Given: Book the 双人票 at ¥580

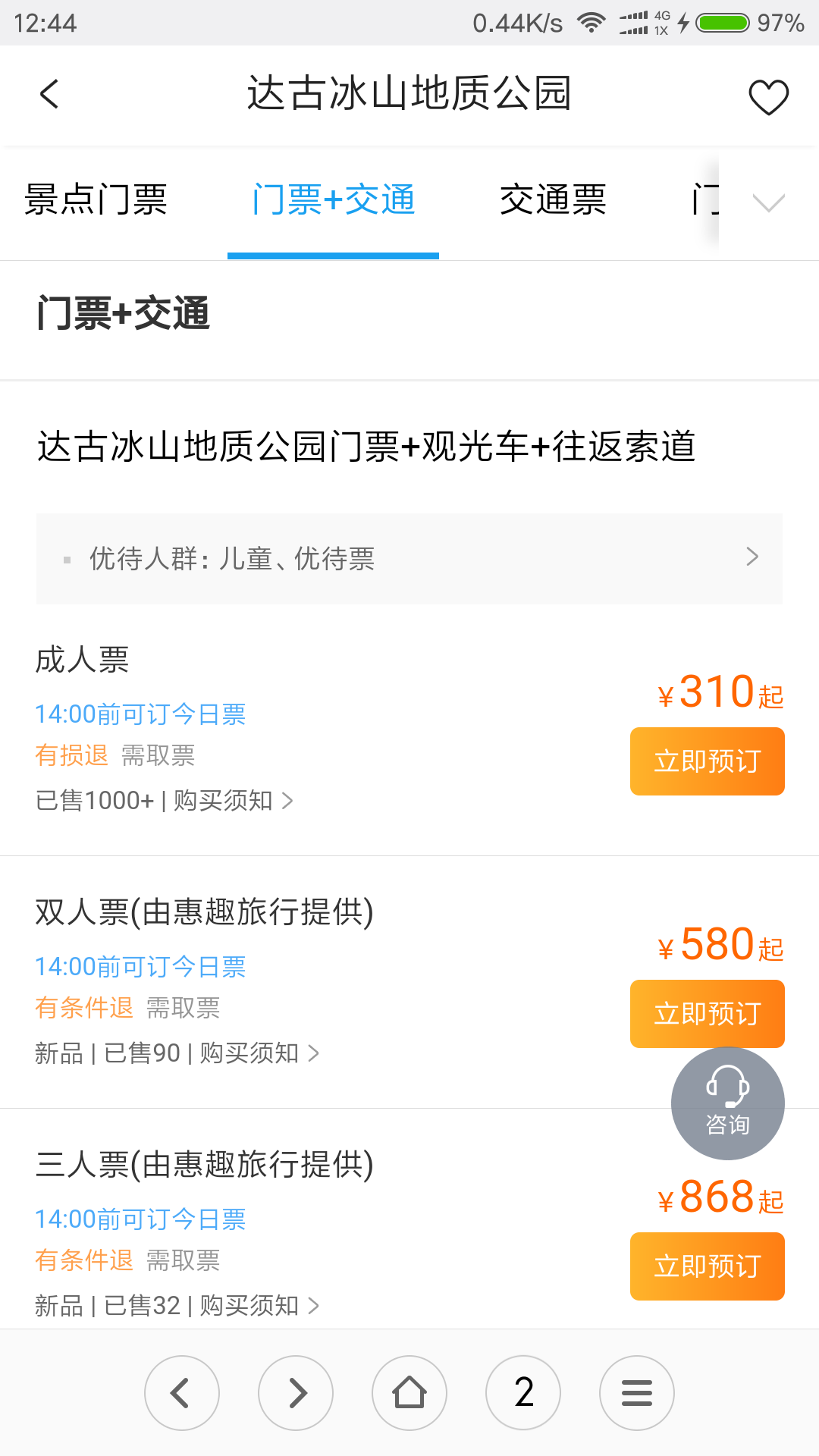Looking at the screenshot, I should point(707,1014).
